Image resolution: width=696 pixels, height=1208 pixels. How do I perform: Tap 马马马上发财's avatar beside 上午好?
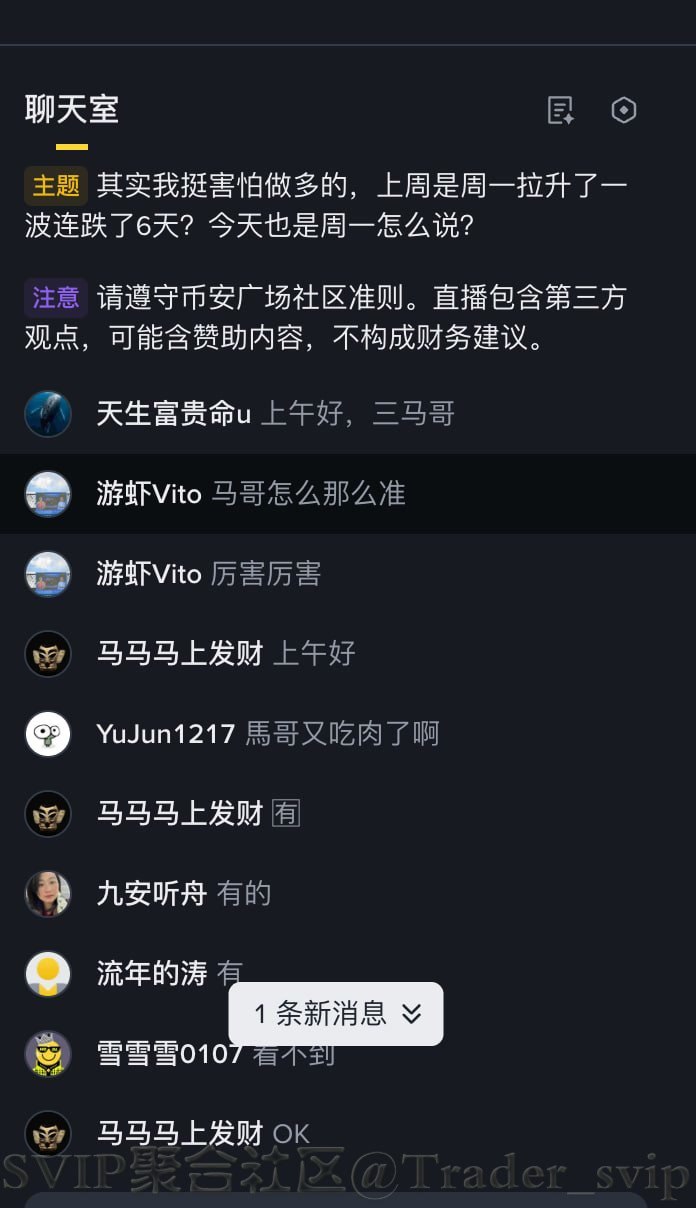point(48,654)
